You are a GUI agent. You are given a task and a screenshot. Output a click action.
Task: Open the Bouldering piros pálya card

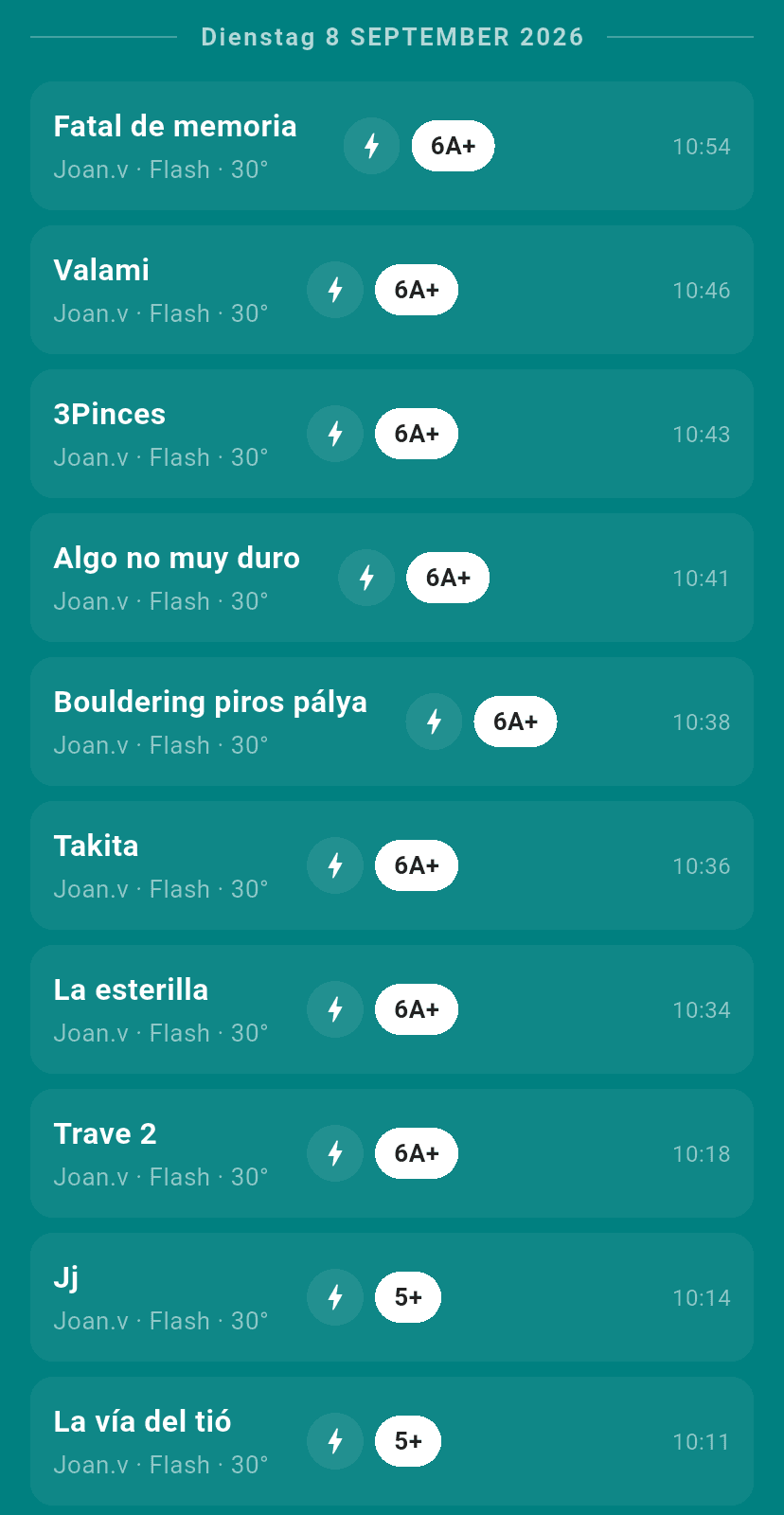tap(392, 722)
